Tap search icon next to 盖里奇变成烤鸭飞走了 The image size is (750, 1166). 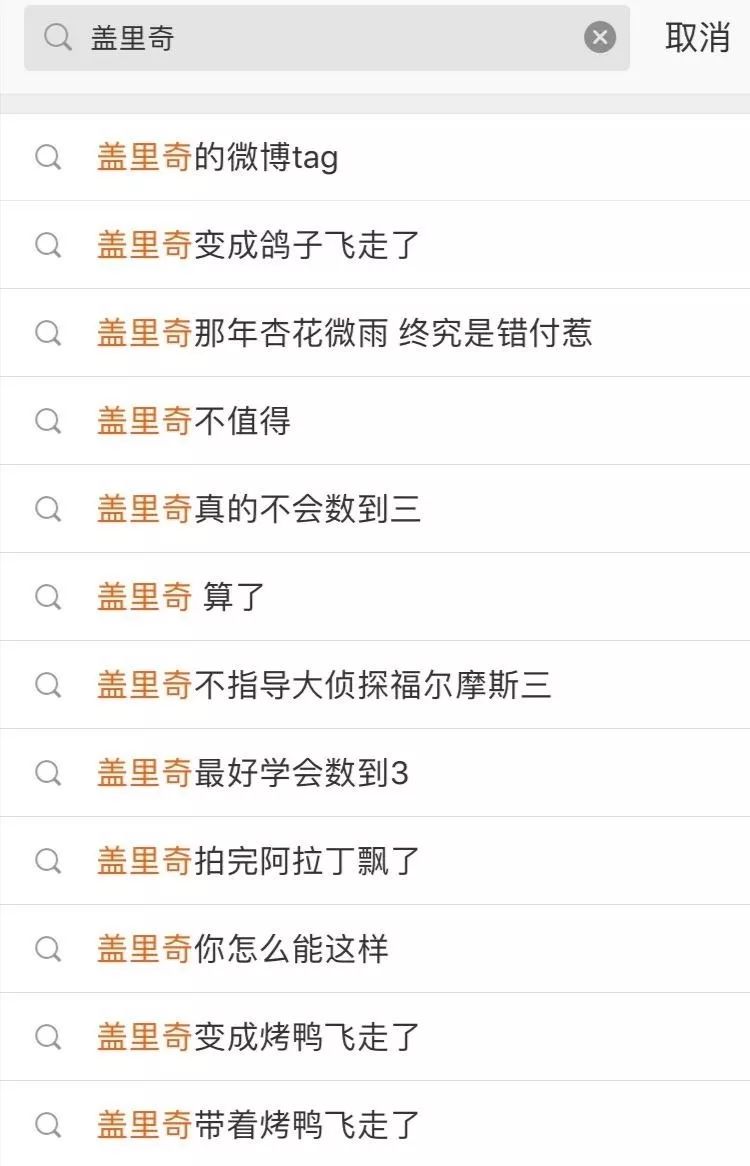(47, 1037)
